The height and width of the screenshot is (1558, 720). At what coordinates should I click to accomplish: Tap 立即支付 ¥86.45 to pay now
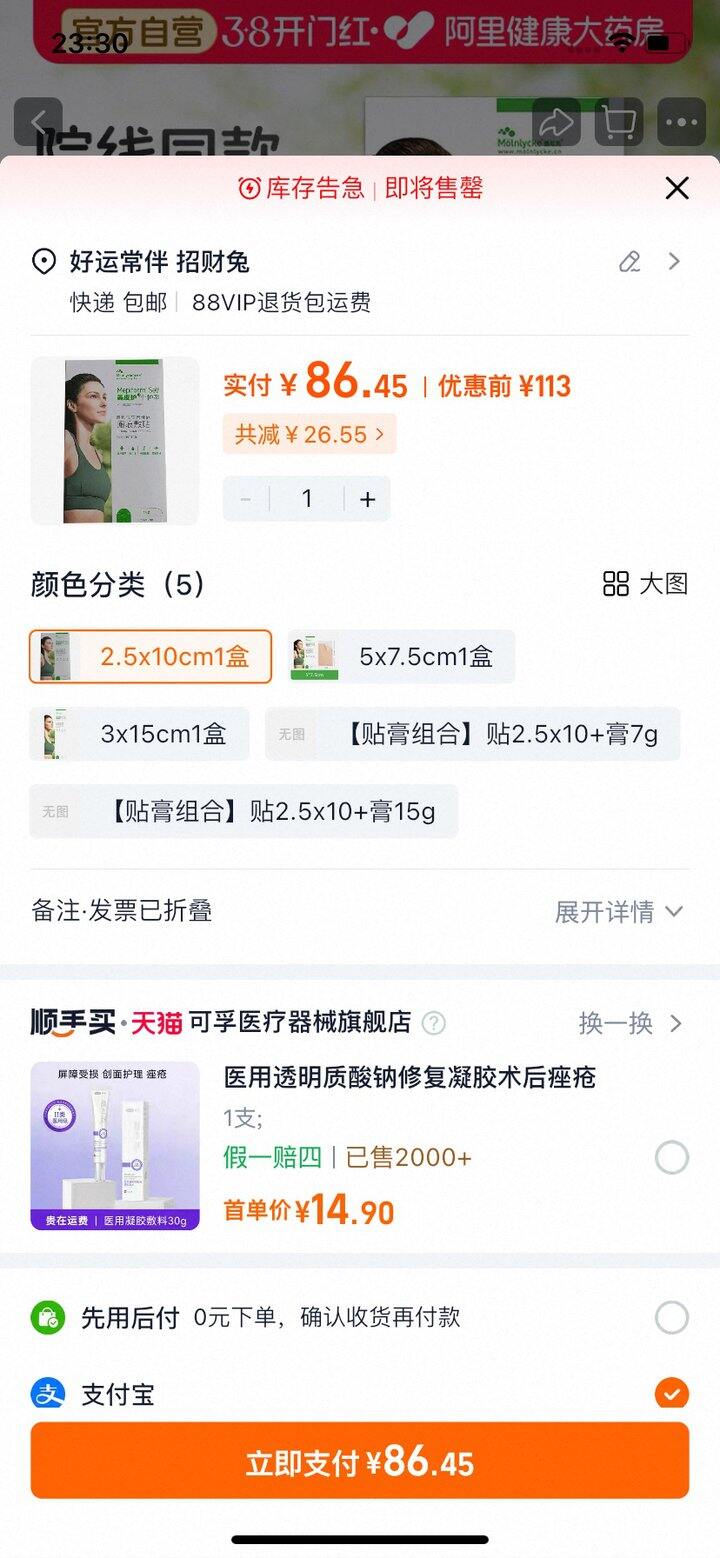(360, 1462)
